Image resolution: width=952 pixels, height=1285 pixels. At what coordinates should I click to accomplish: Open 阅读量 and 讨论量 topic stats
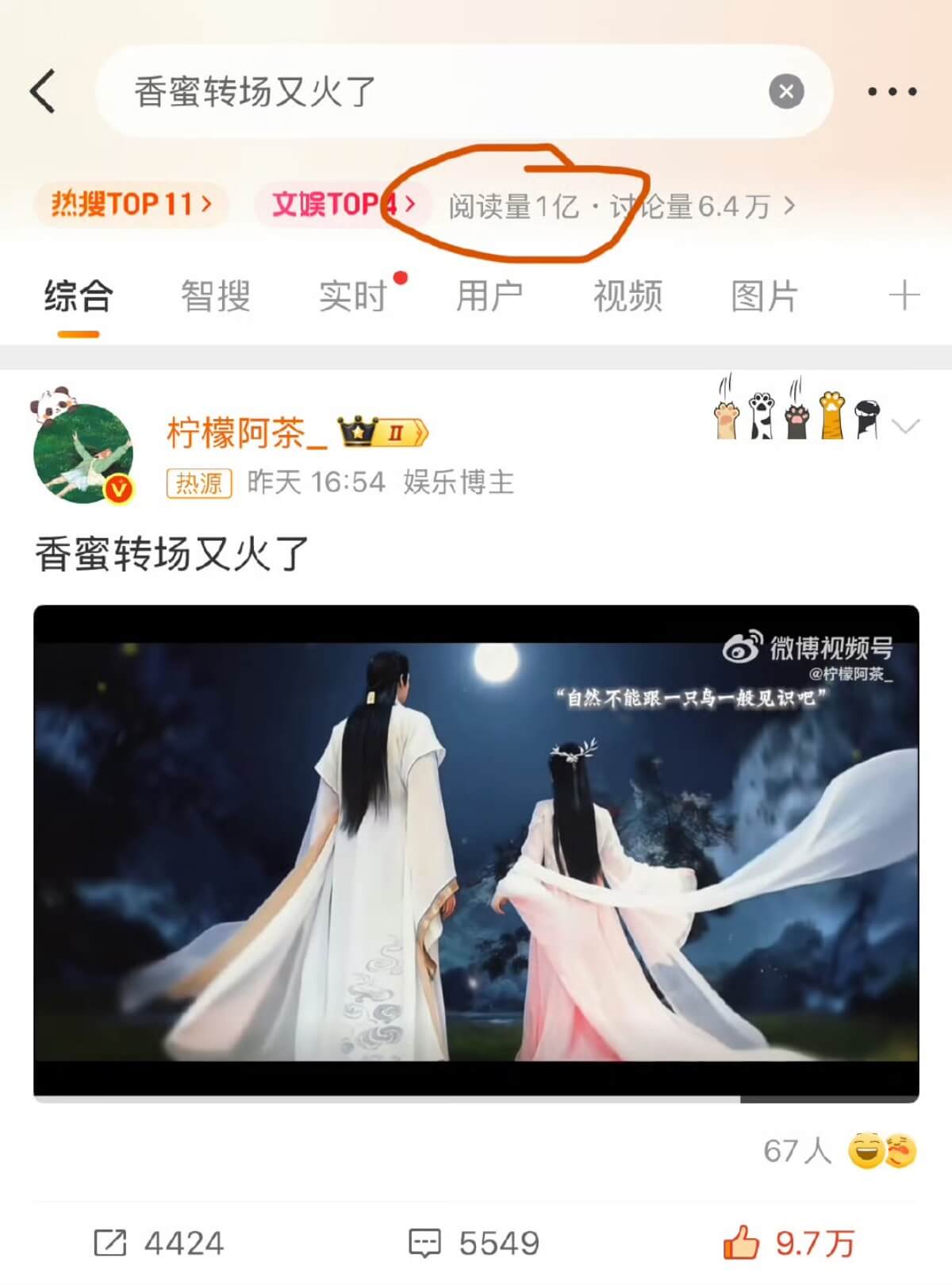point(620,206)
